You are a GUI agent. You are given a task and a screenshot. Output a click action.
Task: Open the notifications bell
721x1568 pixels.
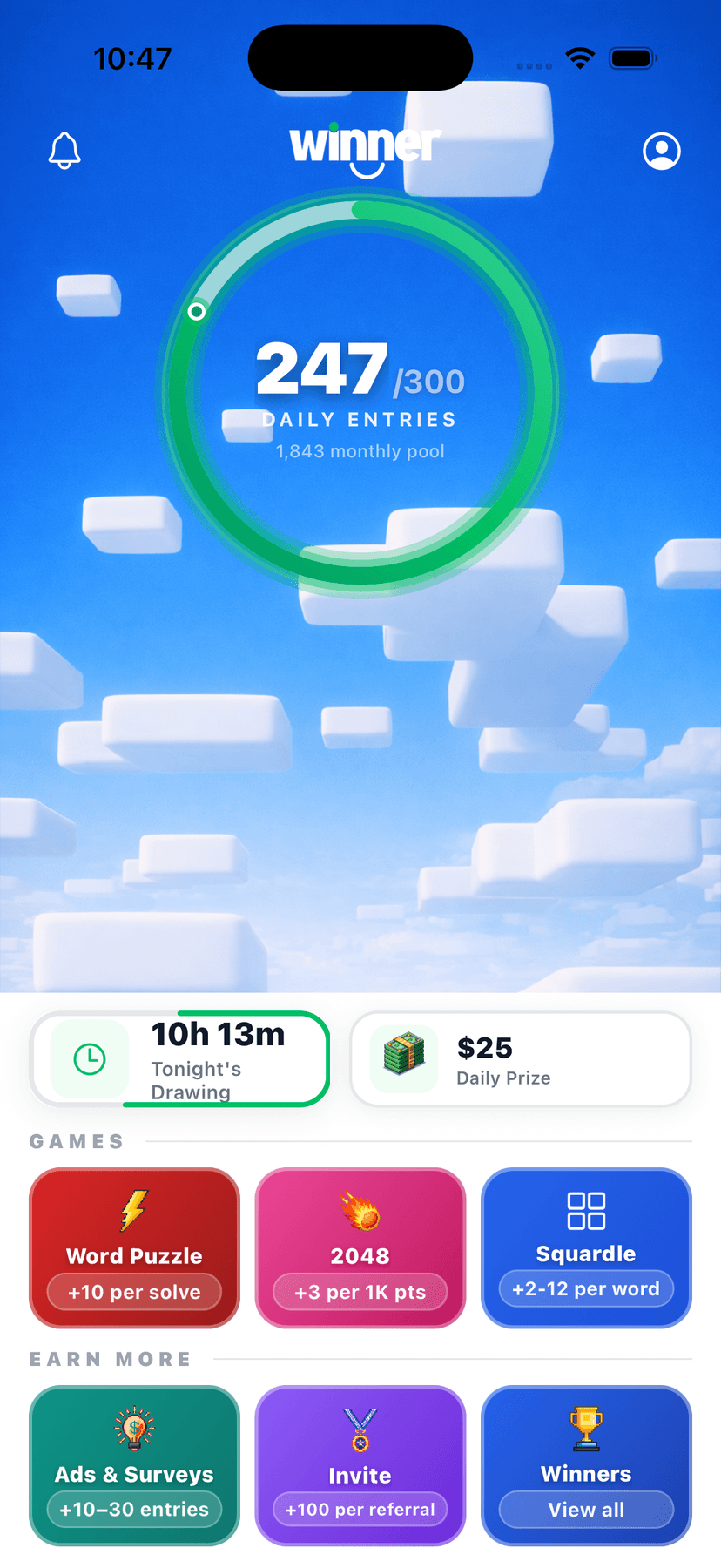coord(63,150)
